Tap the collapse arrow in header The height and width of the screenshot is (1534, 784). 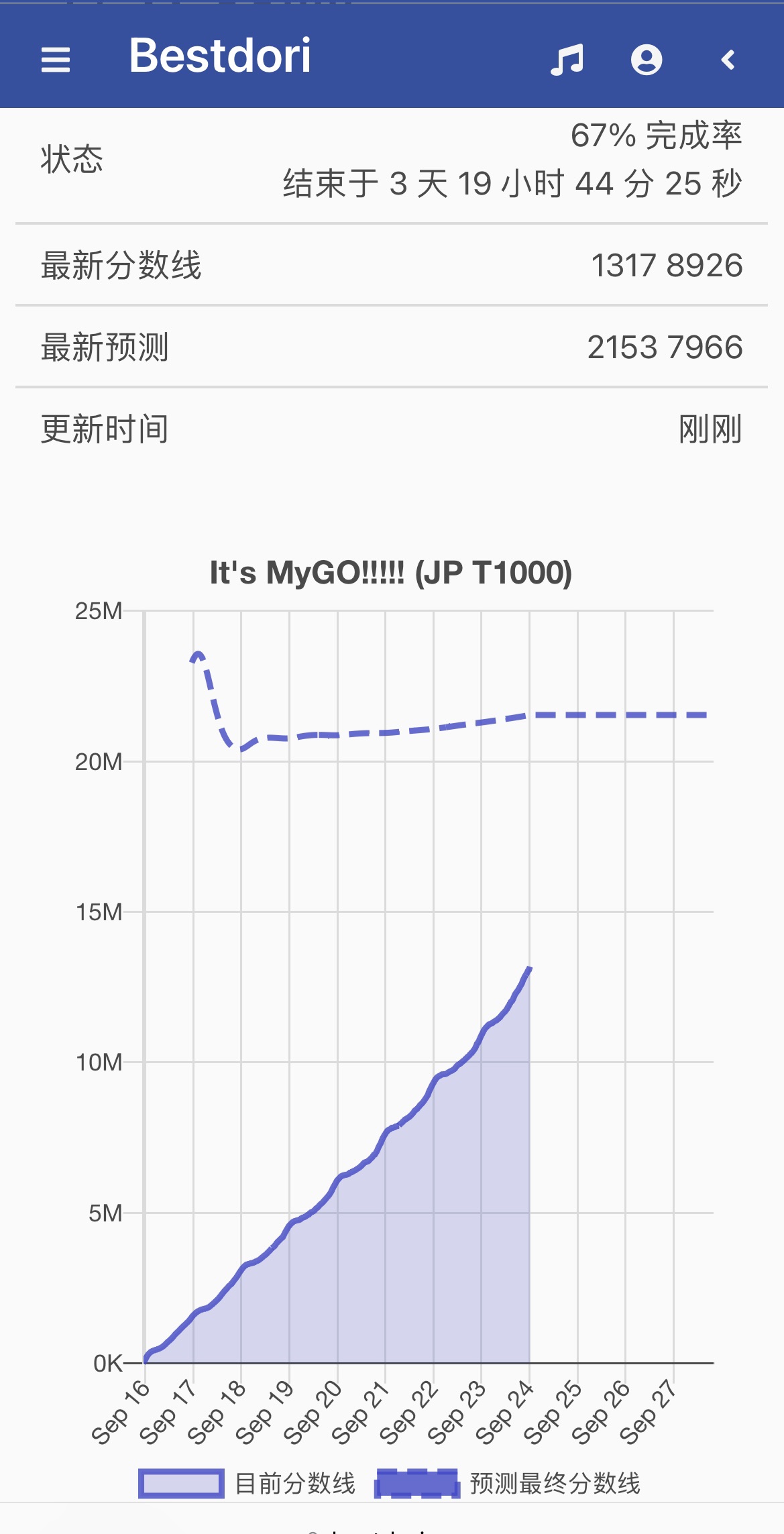point(728,60)
